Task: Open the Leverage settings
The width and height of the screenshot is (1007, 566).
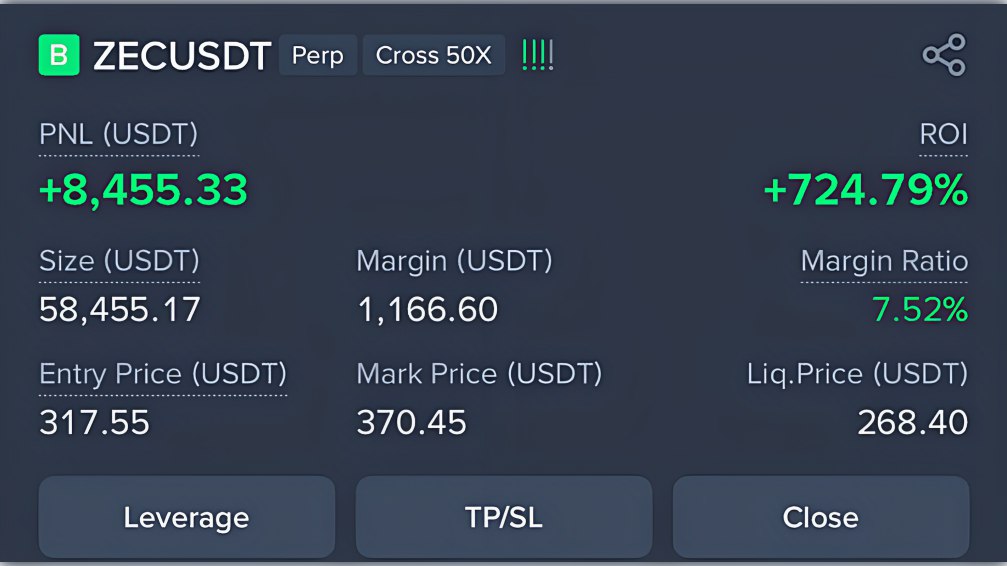Action: pyautogui.click(x=187, y=517)
